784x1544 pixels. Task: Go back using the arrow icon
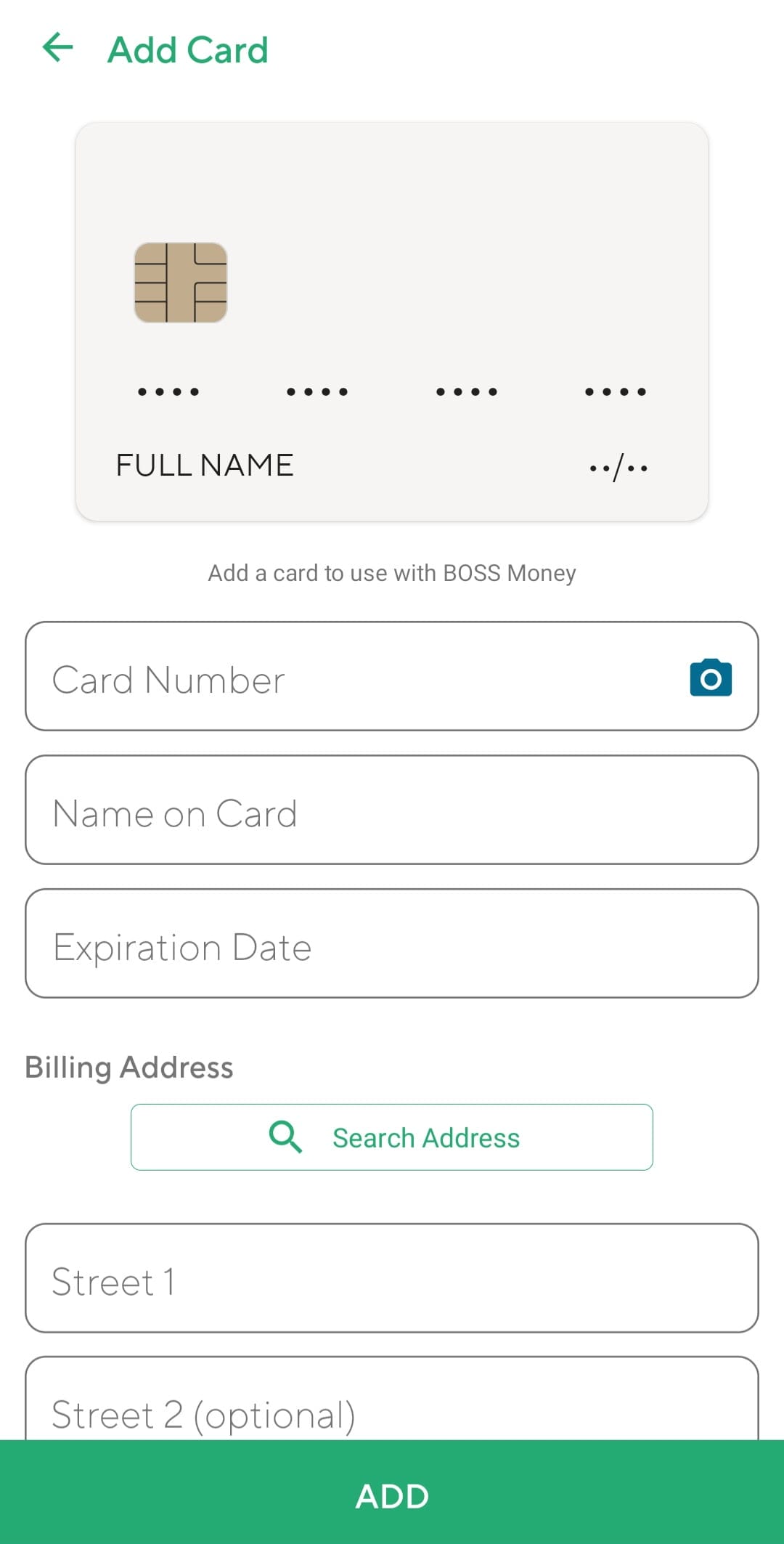point(58,48)
